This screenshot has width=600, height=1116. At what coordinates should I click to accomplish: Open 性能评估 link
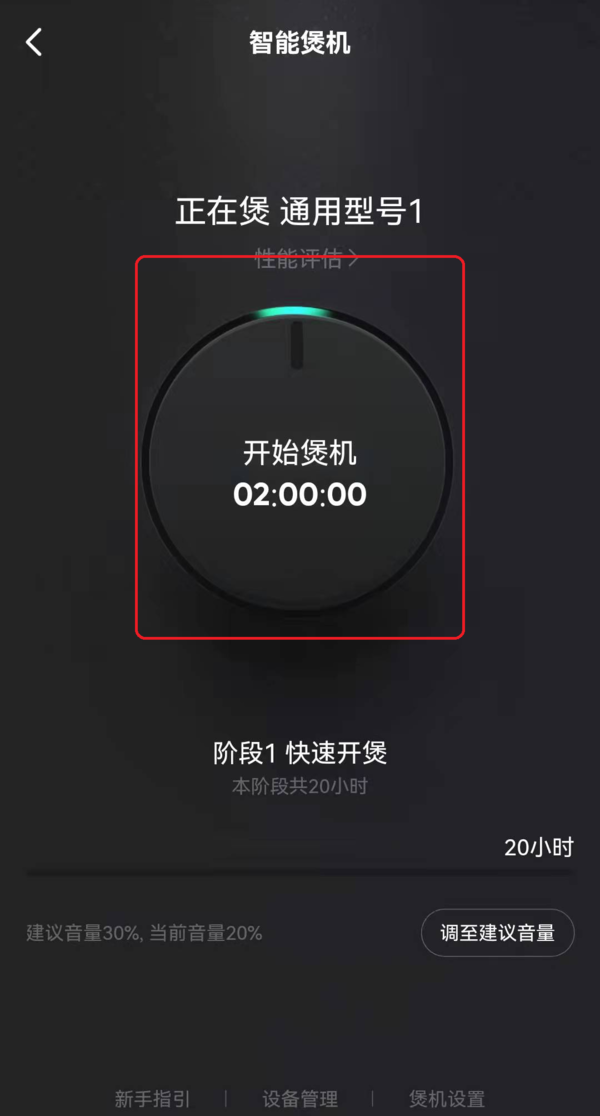[306, 259]
